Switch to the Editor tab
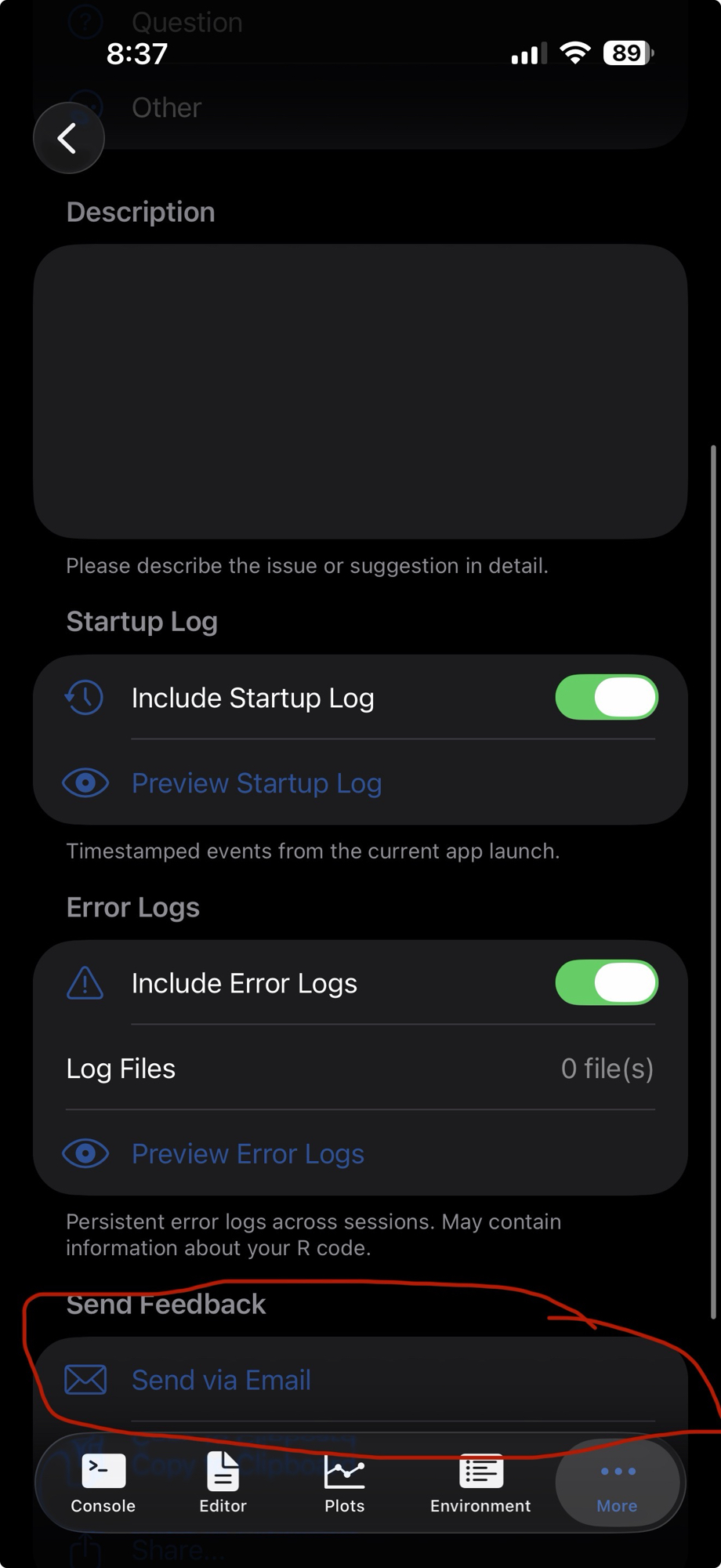The height and width of the screenshot is (1568, 721). pos(223,1483)
